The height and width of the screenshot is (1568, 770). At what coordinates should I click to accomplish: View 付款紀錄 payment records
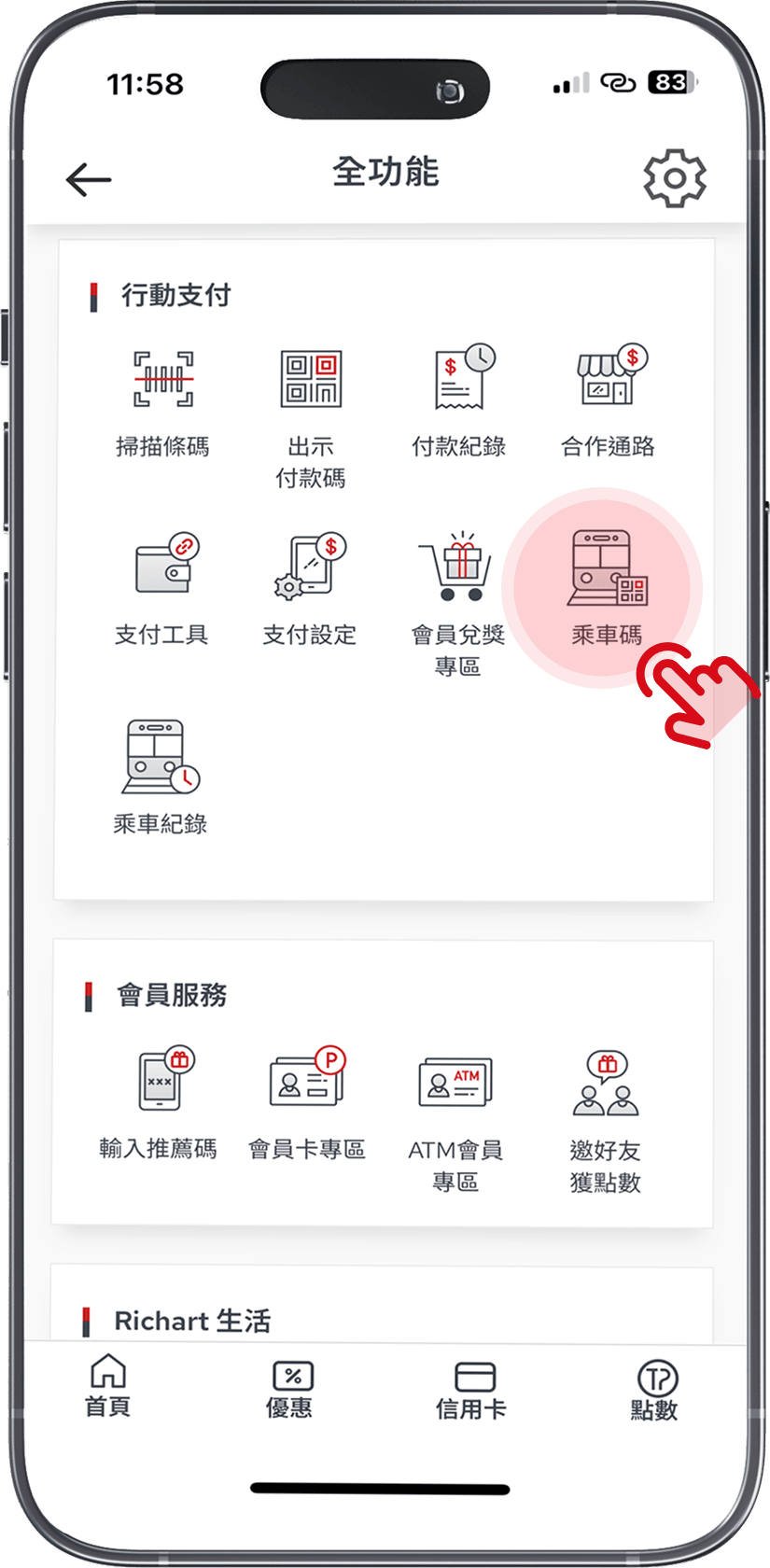[459, 401]
